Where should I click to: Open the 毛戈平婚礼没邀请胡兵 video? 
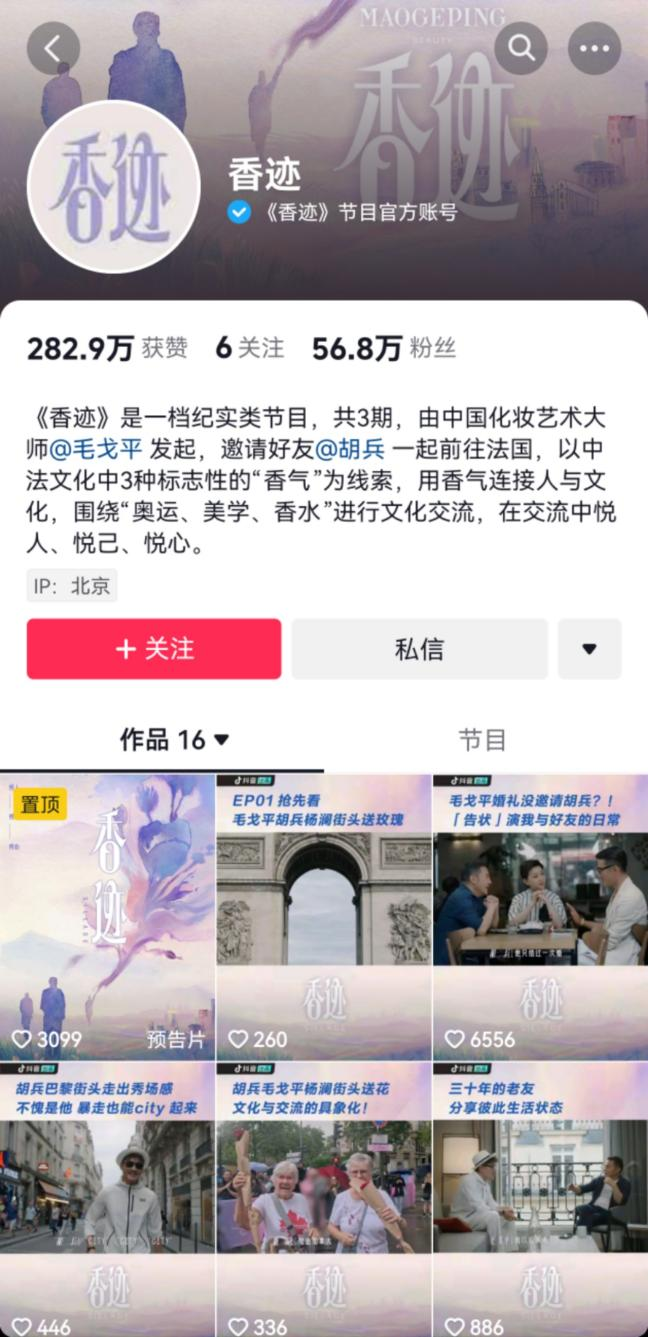pos(540,915)
